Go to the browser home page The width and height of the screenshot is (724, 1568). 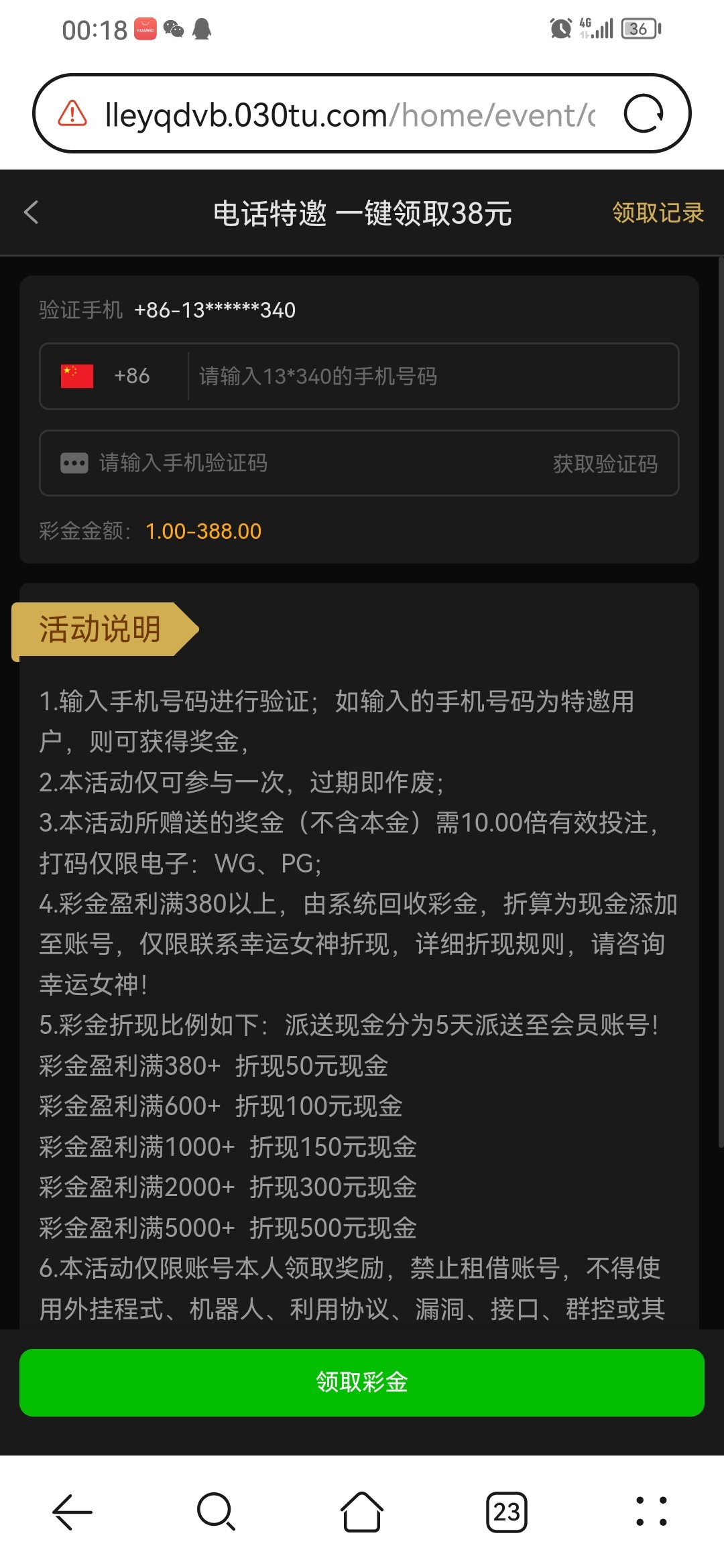pyautogui.click(x=362, y=1512)
